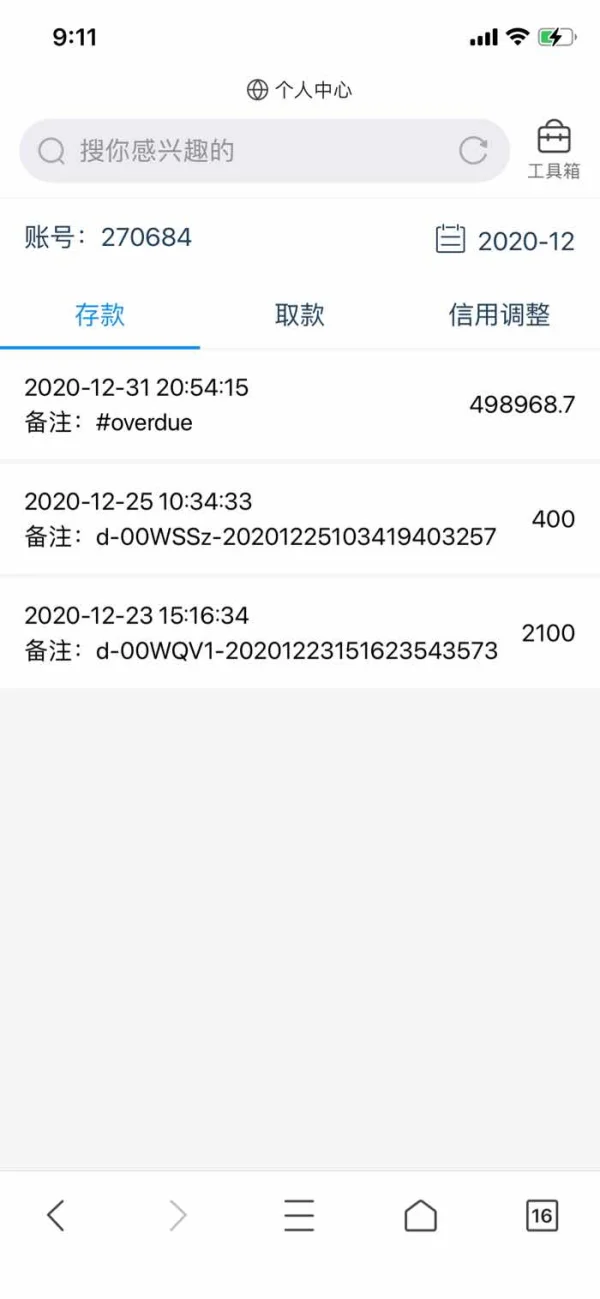Reload the page with the refresh icon
Viewport: 600px width, 1299px height.
point(473,151)
